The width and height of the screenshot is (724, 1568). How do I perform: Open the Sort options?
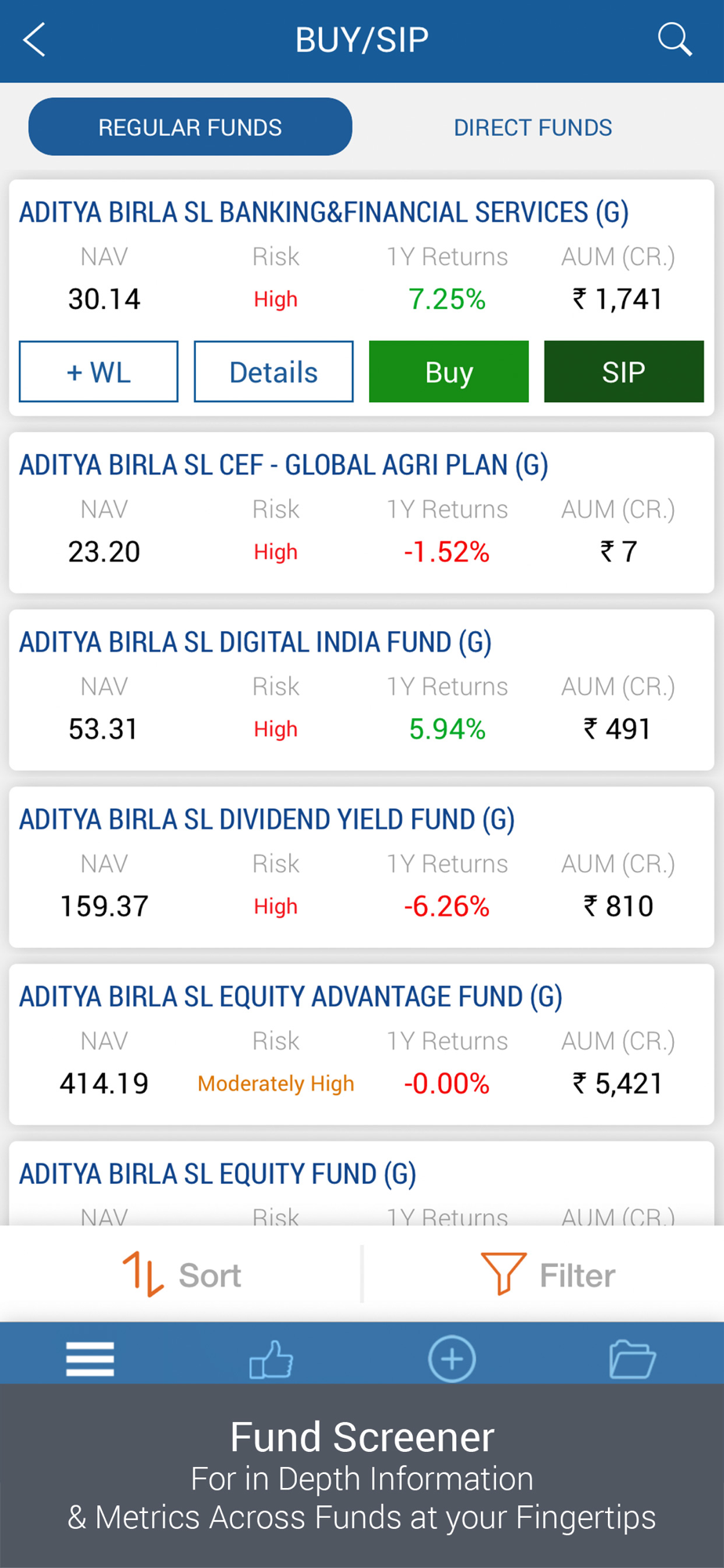182,1275
